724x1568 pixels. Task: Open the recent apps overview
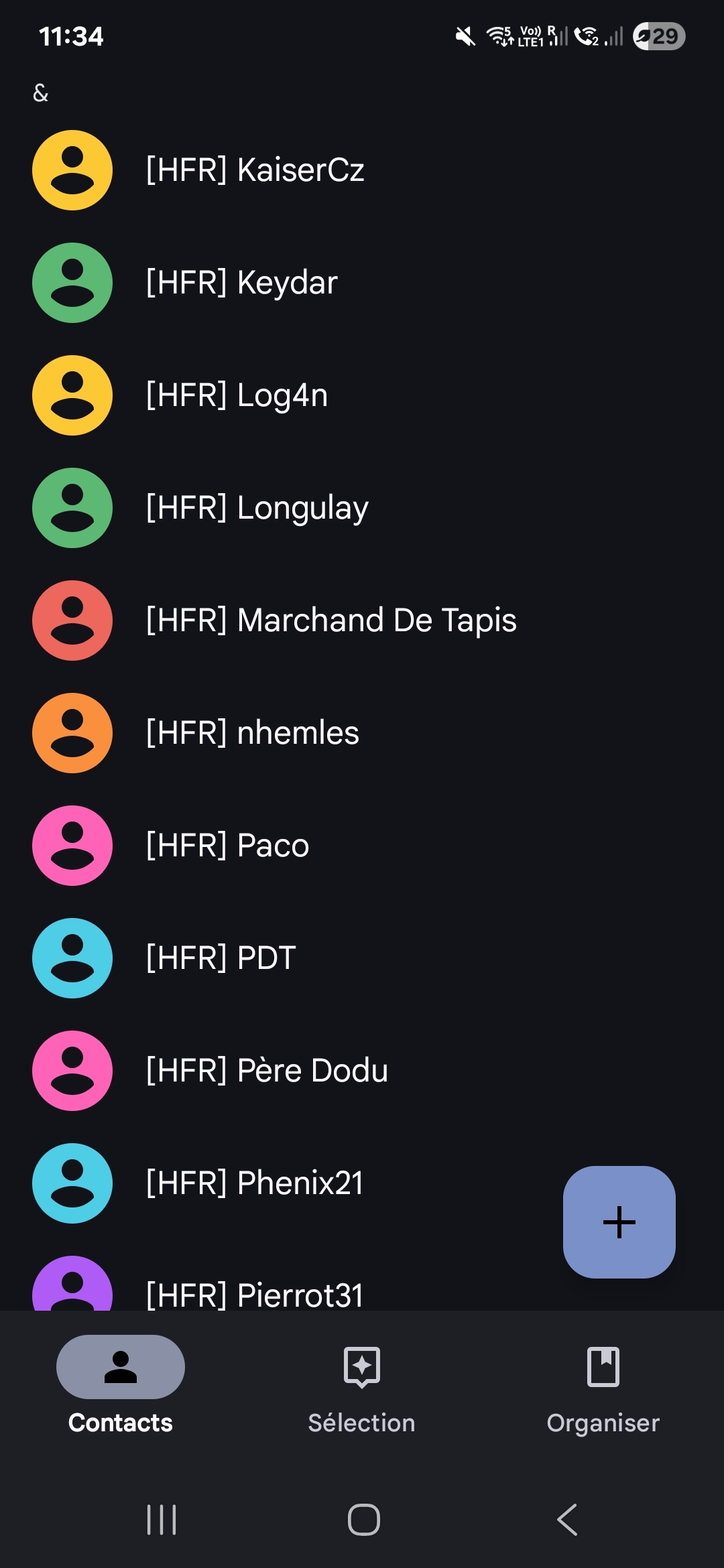point(162,1520)
